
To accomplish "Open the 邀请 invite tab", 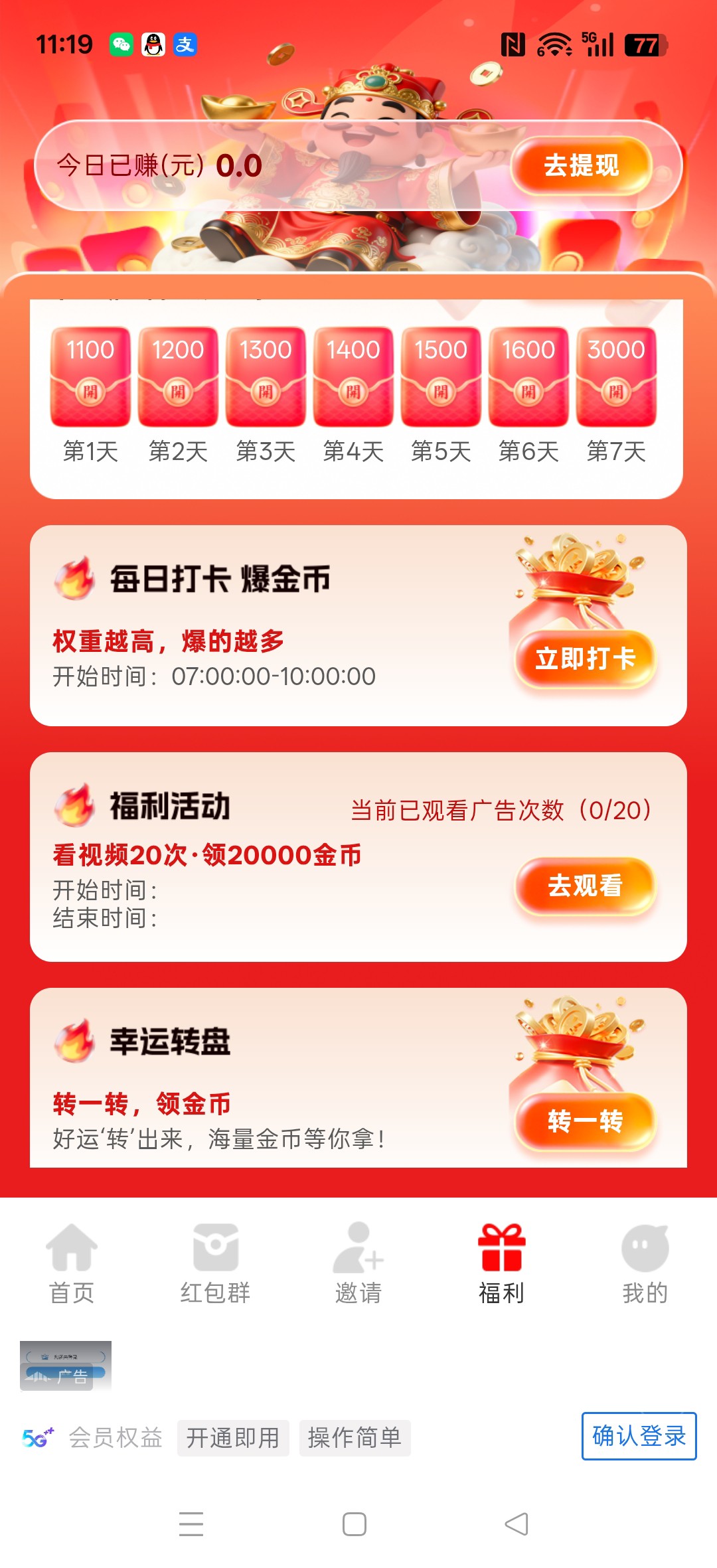I will [358, 1264].
